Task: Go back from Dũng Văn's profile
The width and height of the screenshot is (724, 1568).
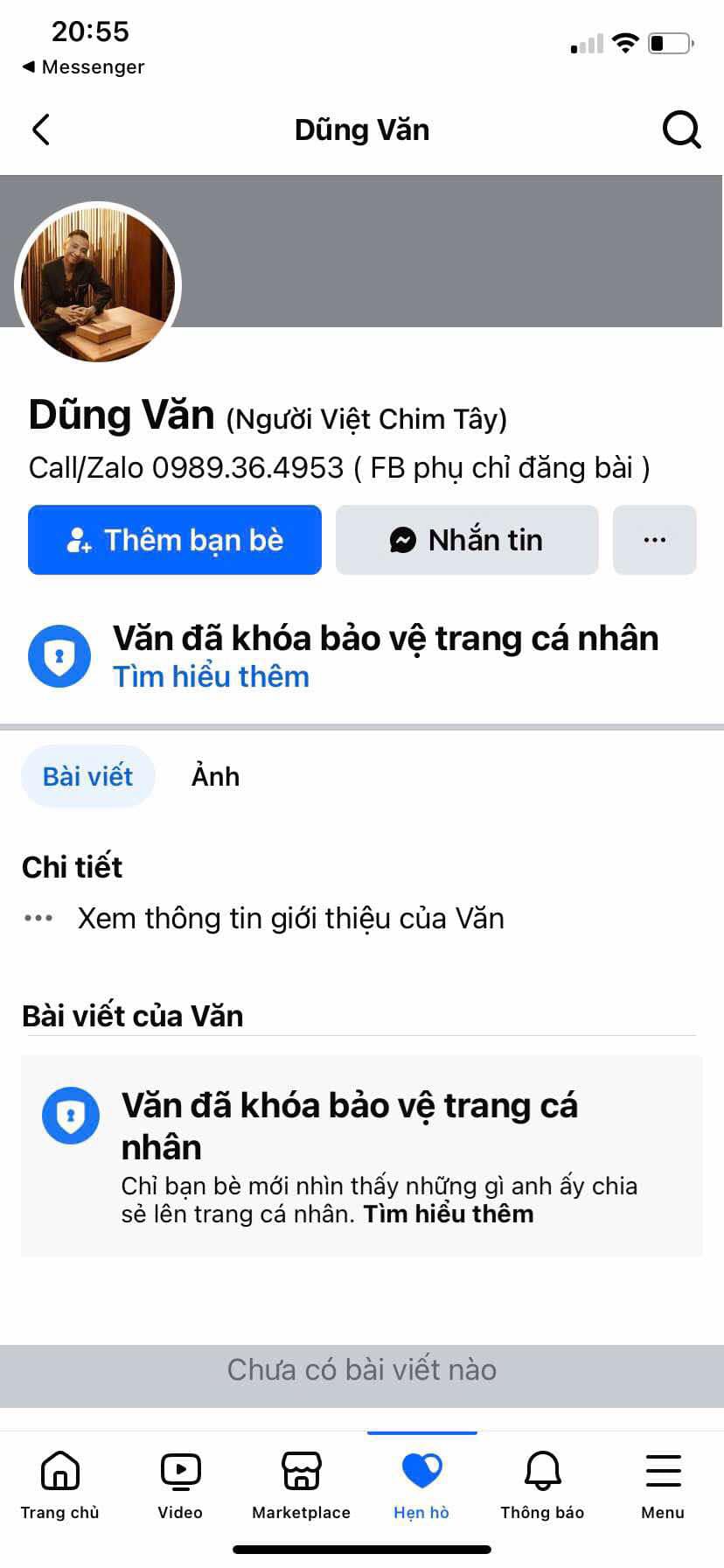Action: click(x=41, y=129)
